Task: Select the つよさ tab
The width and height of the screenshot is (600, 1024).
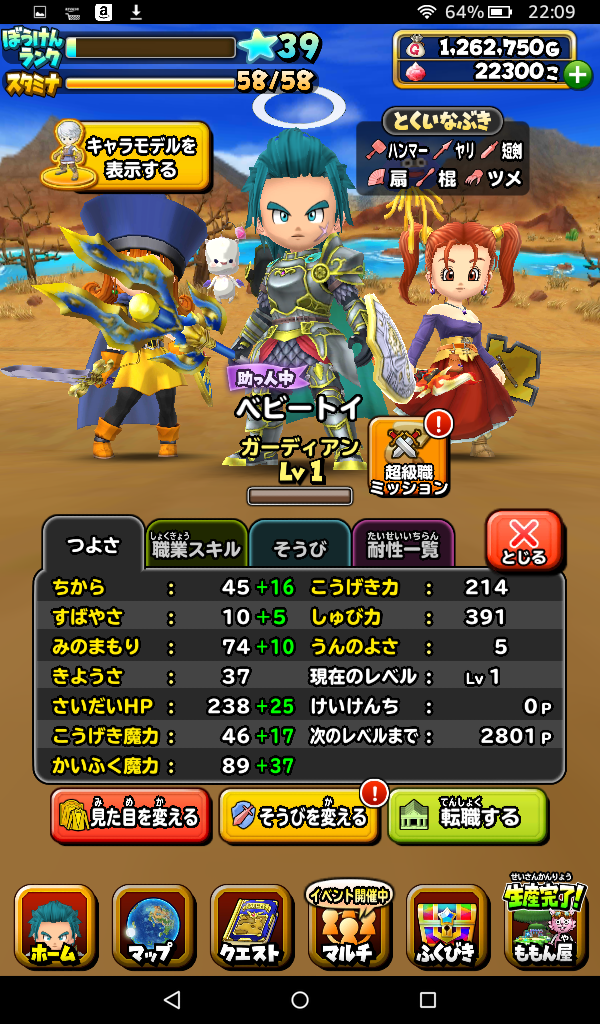Action: pos(92,546)
